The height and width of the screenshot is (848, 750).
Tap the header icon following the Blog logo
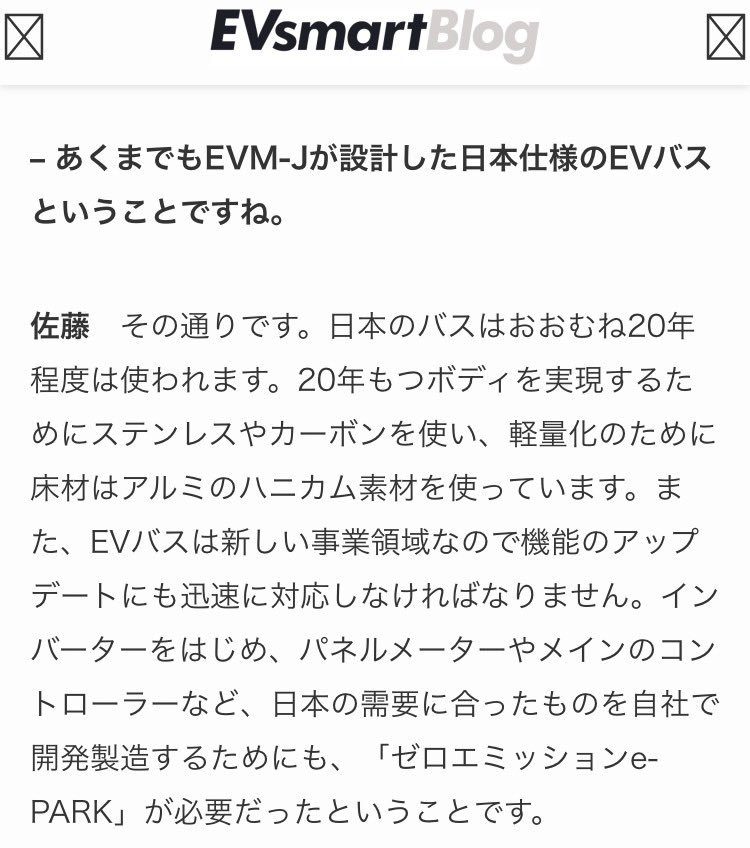726,37
